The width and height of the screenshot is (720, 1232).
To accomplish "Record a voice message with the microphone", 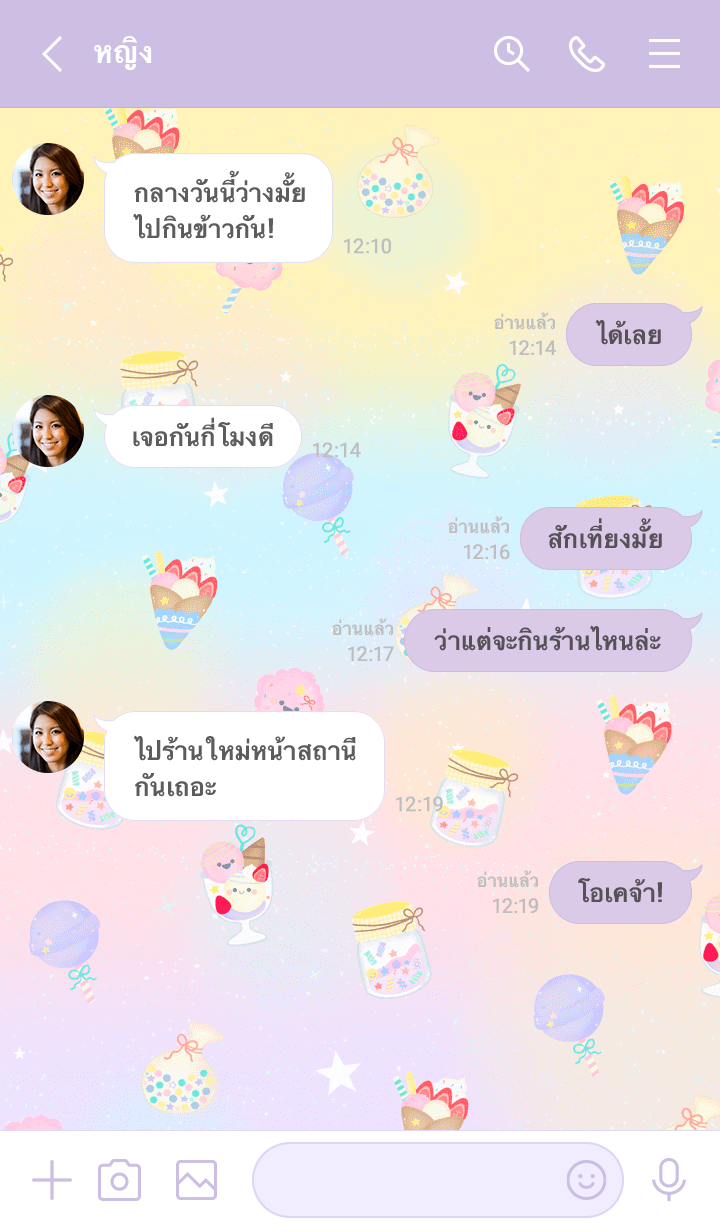I will tap(669, 1181).
